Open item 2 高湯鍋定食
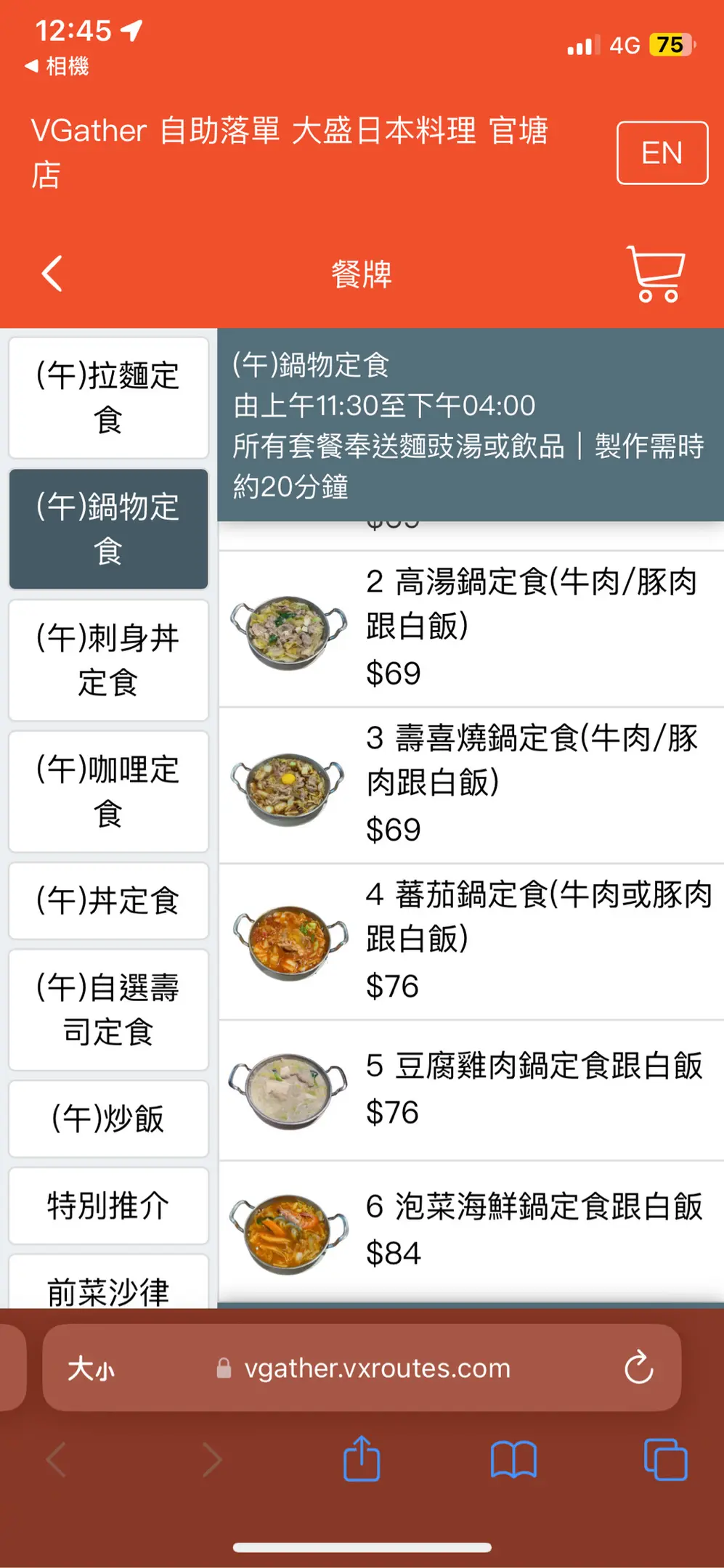 (471, 629)
